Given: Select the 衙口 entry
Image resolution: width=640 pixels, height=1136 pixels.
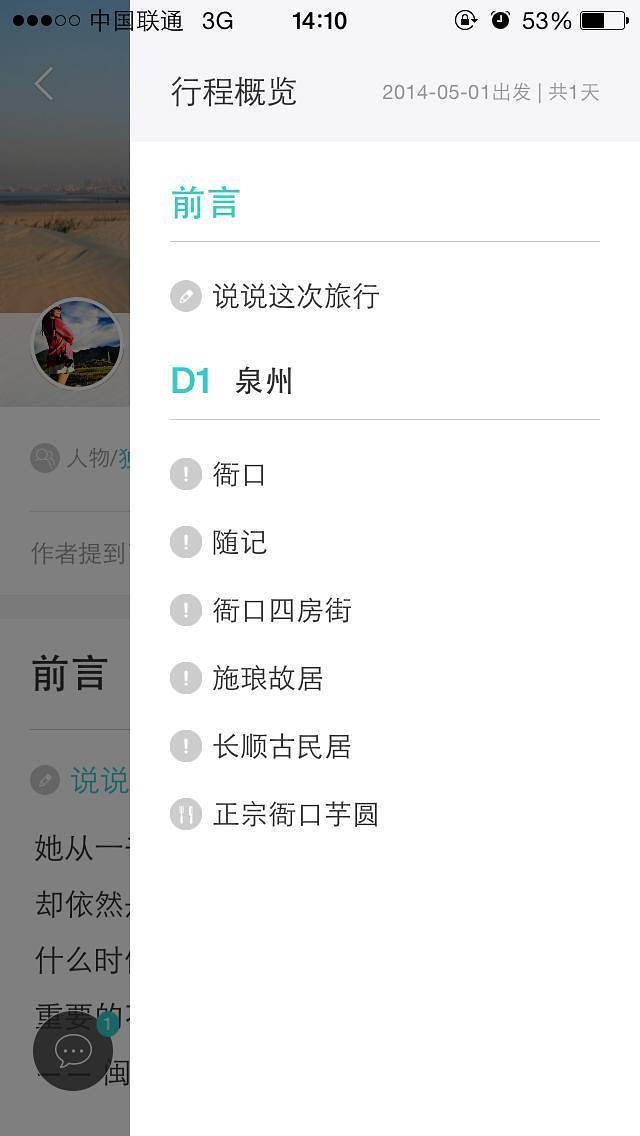Looking at the screenshot, I should (239, 474).
